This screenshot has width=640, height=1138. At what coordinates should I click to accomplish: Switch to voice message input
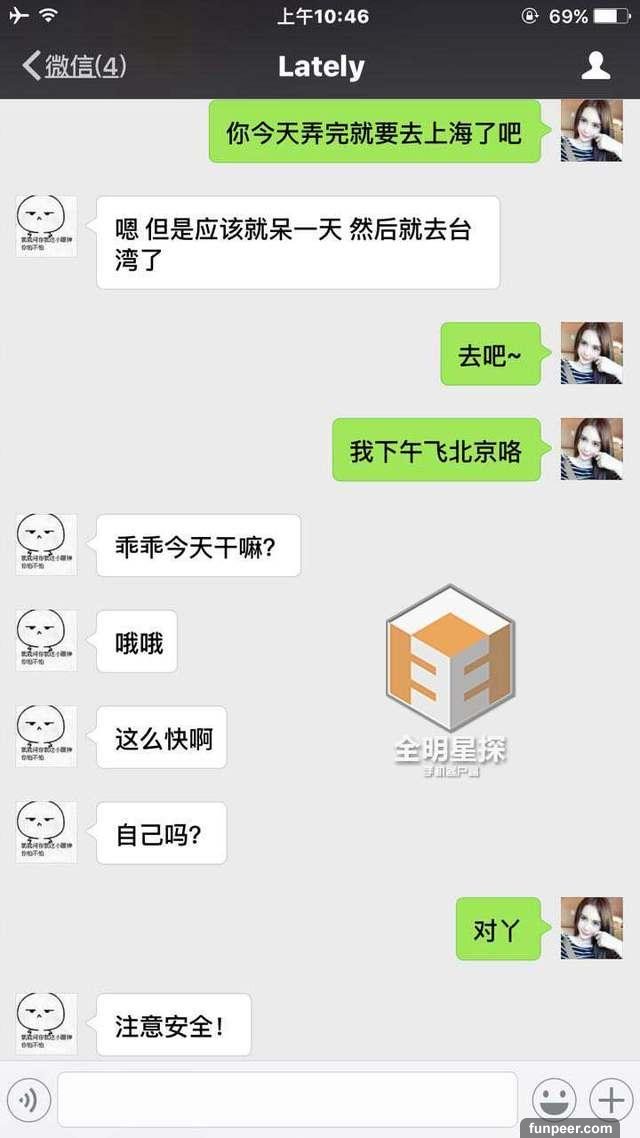click(x=28, y=1100)
